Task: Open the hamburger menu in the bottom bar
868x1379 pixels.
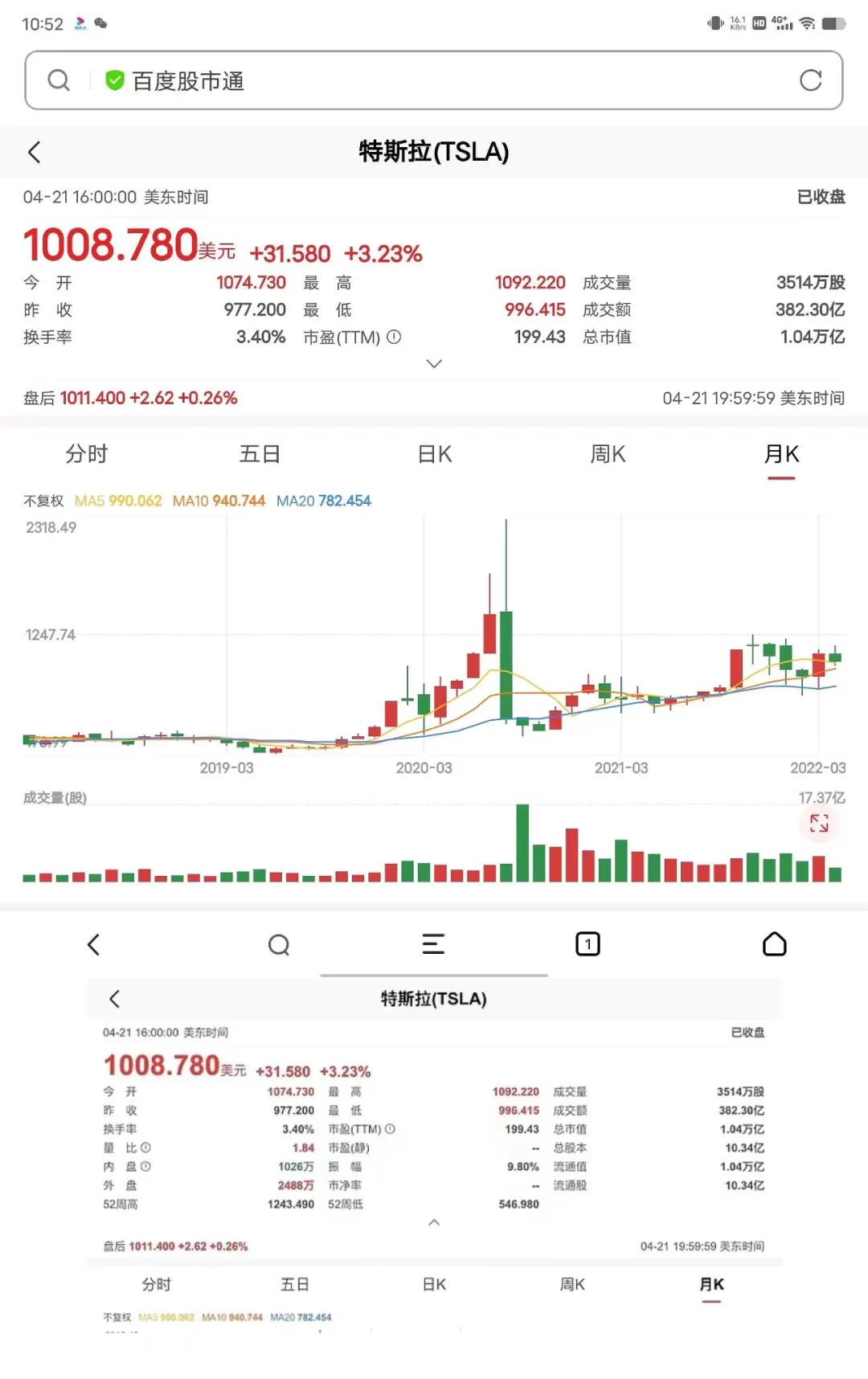Action: [x=433, y=944]
